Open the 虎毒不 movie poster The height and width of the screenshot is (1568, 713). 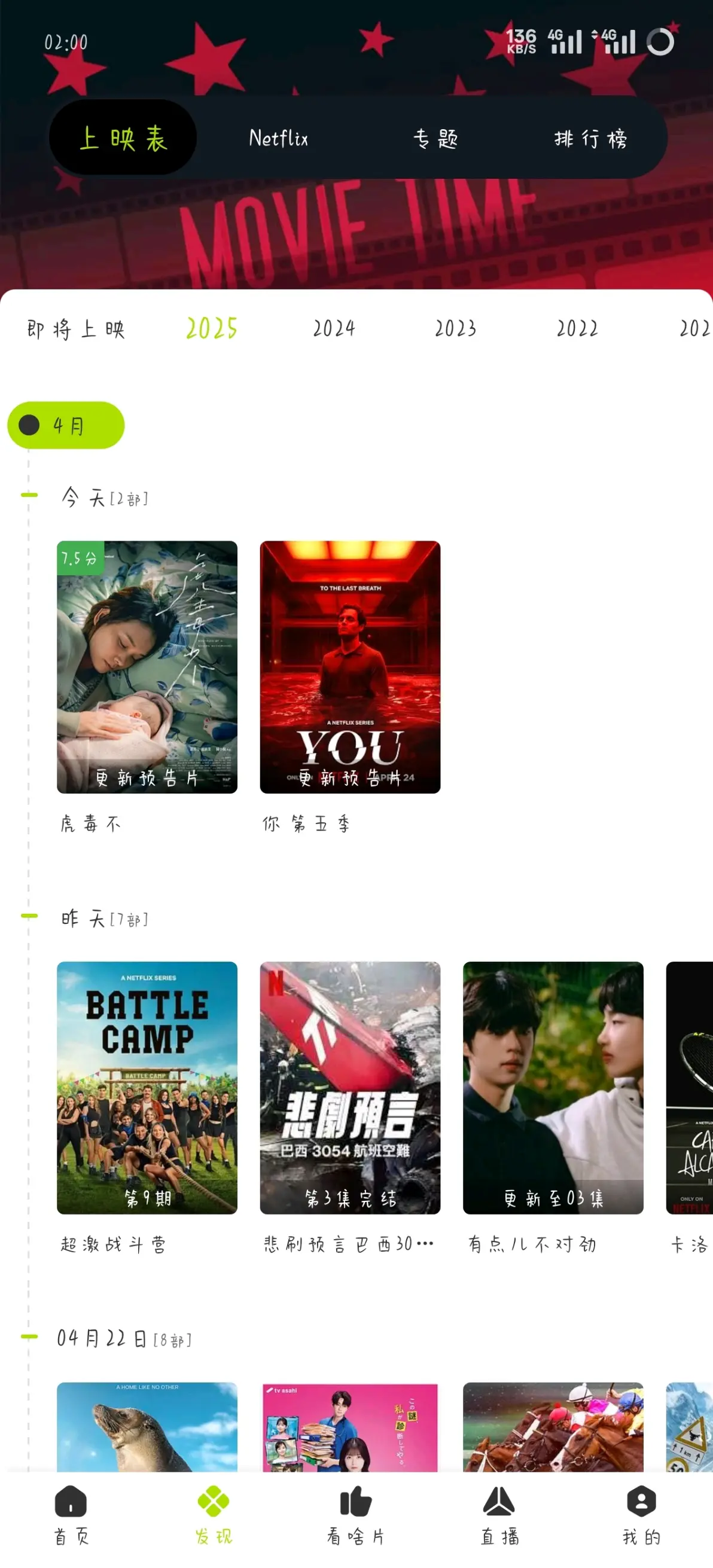pos(147,667)
